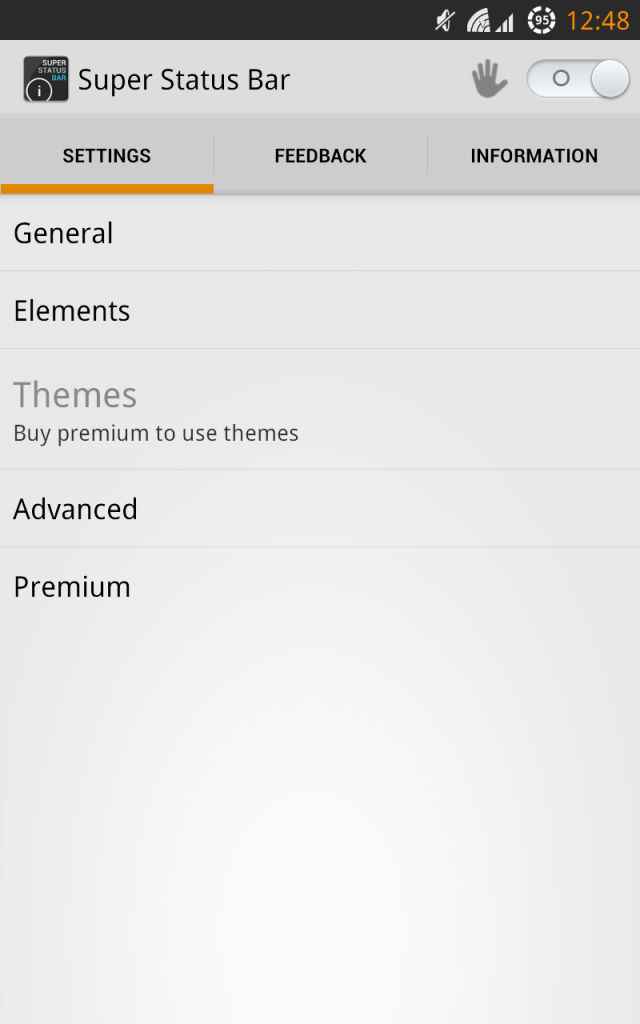Open the Premium option
This screenshot has width=640, height=1024.
tap(320, 587)
